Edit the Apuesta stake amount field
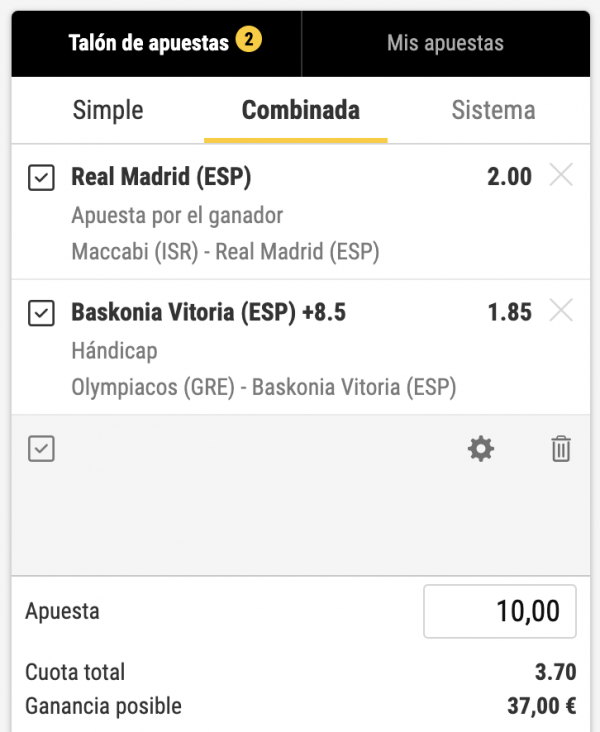 tap(500, 611)
